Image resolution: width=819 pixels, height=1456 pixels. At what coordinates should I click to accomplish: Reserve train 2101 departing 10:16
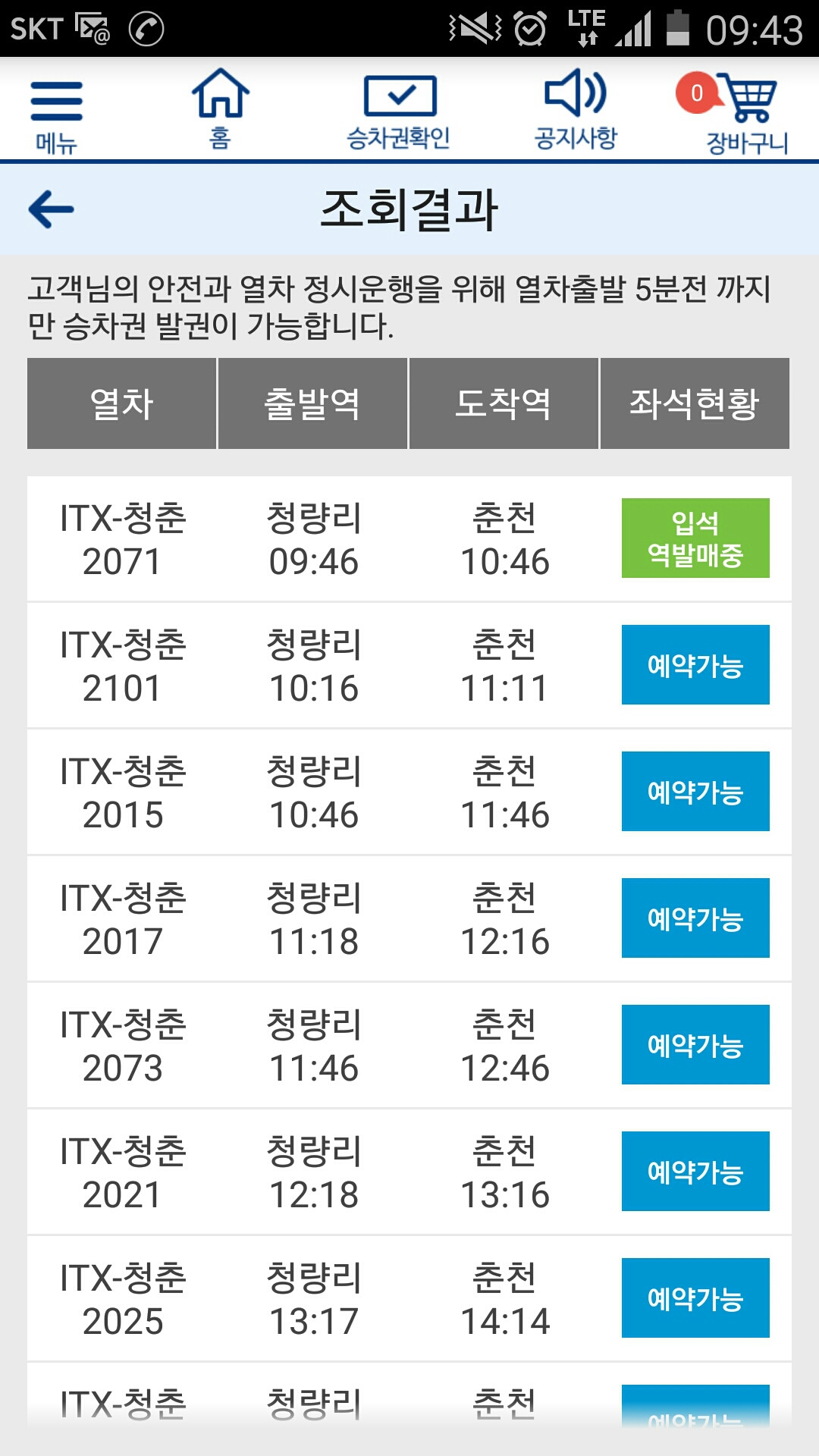(695, 664)
